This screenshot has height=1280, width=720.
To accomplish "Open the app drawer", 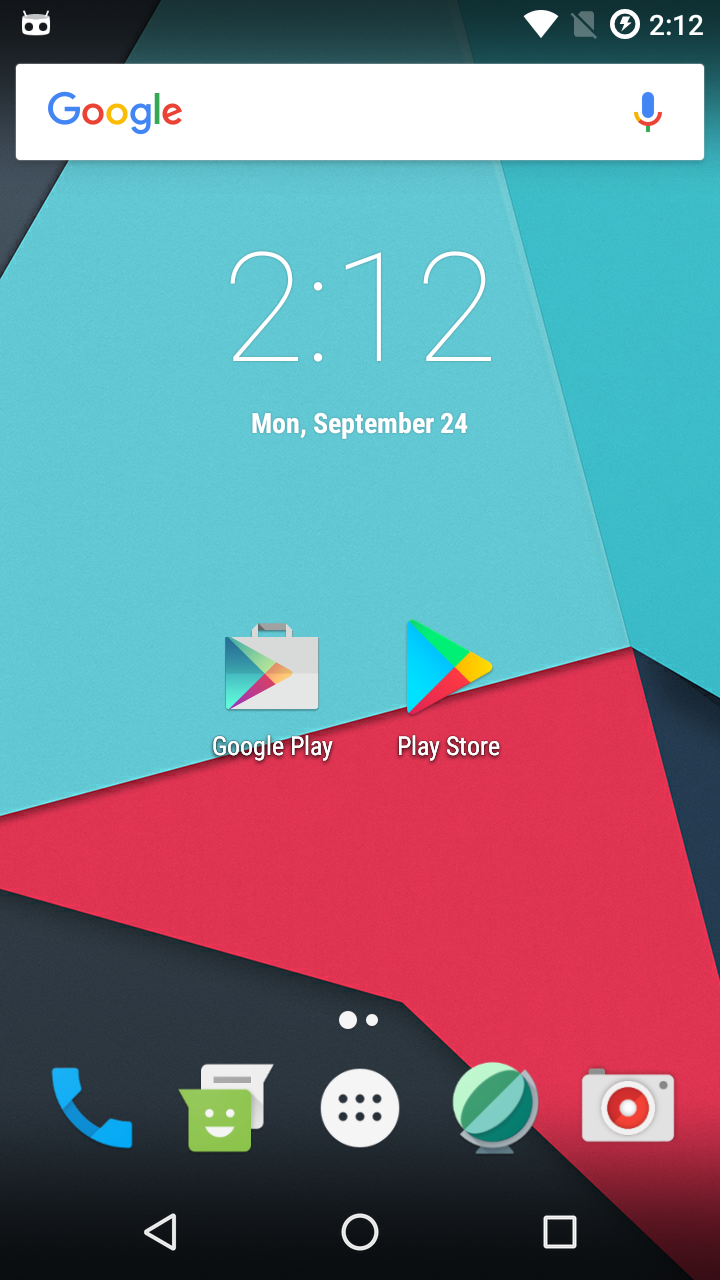I will pyautogui.click(x=360, y=1108).
